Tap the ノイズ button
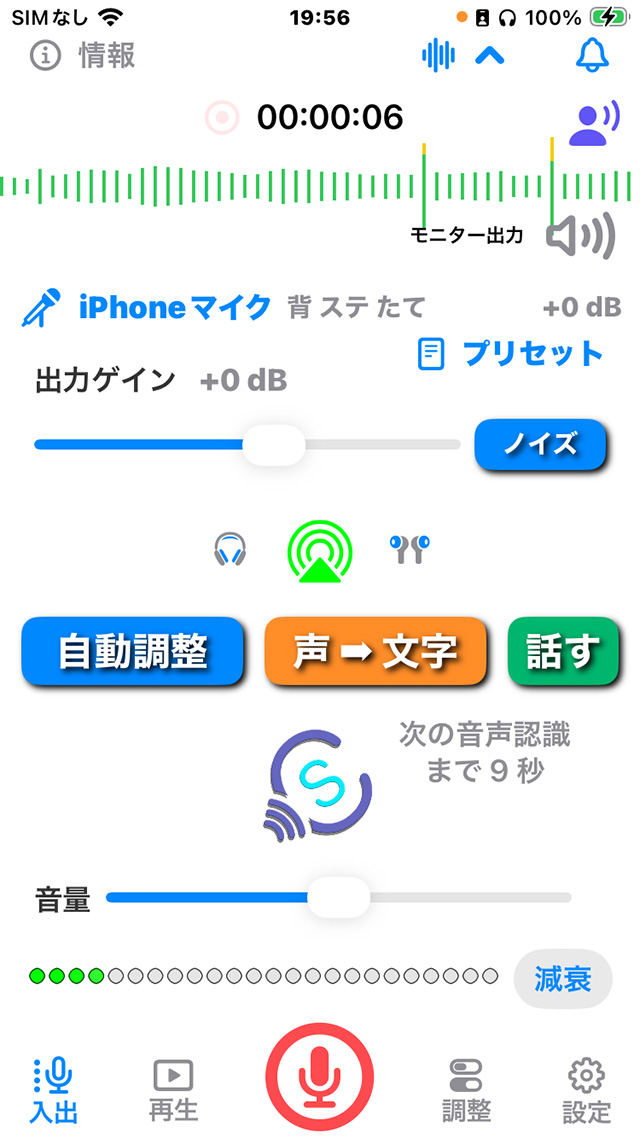This screenshot has width=640, height=1138. point(540,444)
